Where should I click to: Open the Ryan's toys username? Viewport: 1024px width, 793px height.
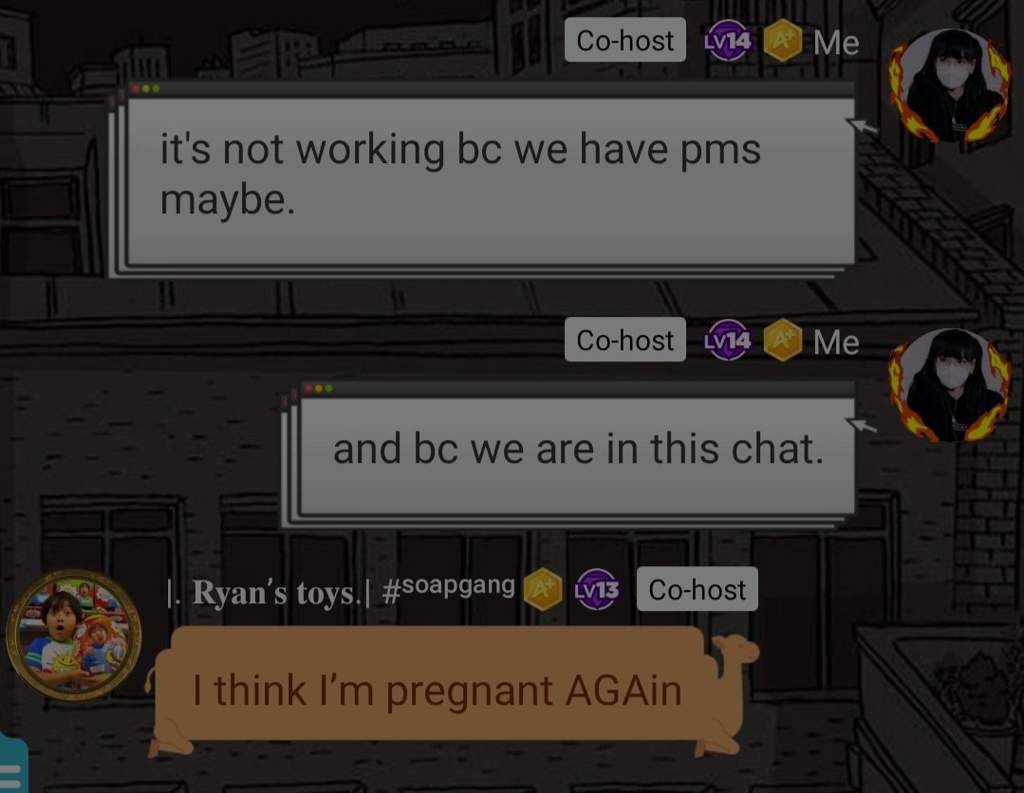270,592
